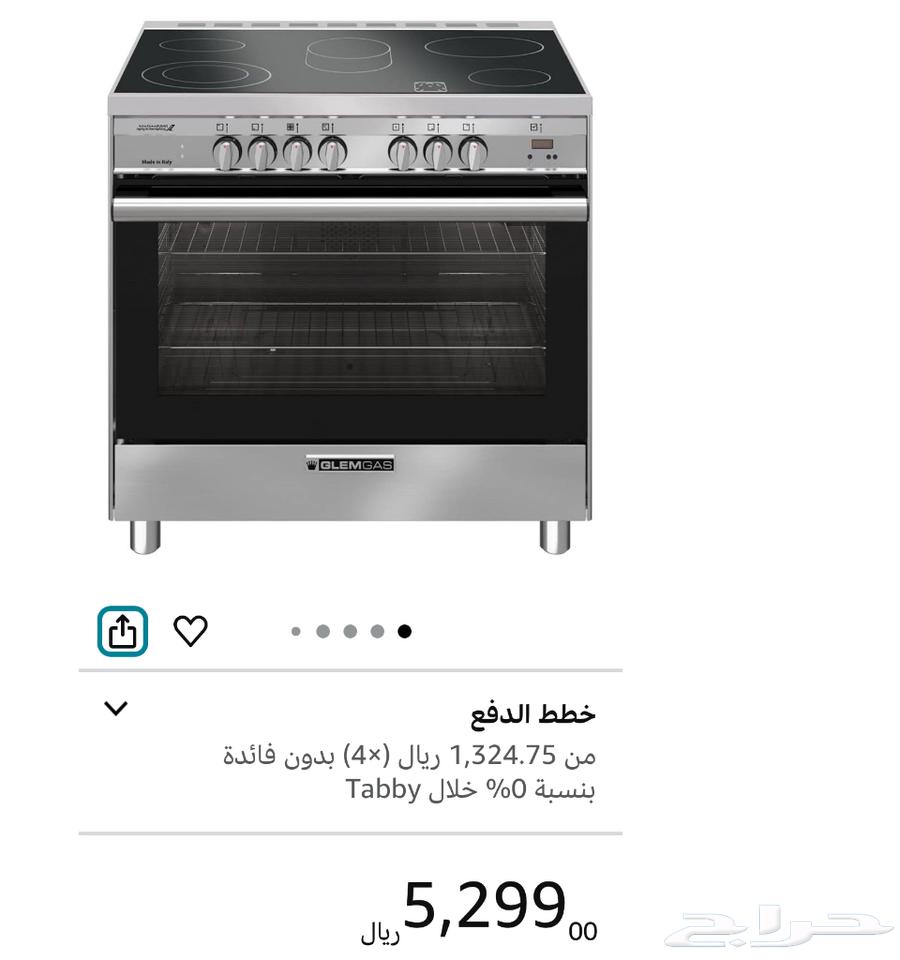Open the GLEM GAS oven product image
This screenshot has width=900, height=960.
(350, 290)
